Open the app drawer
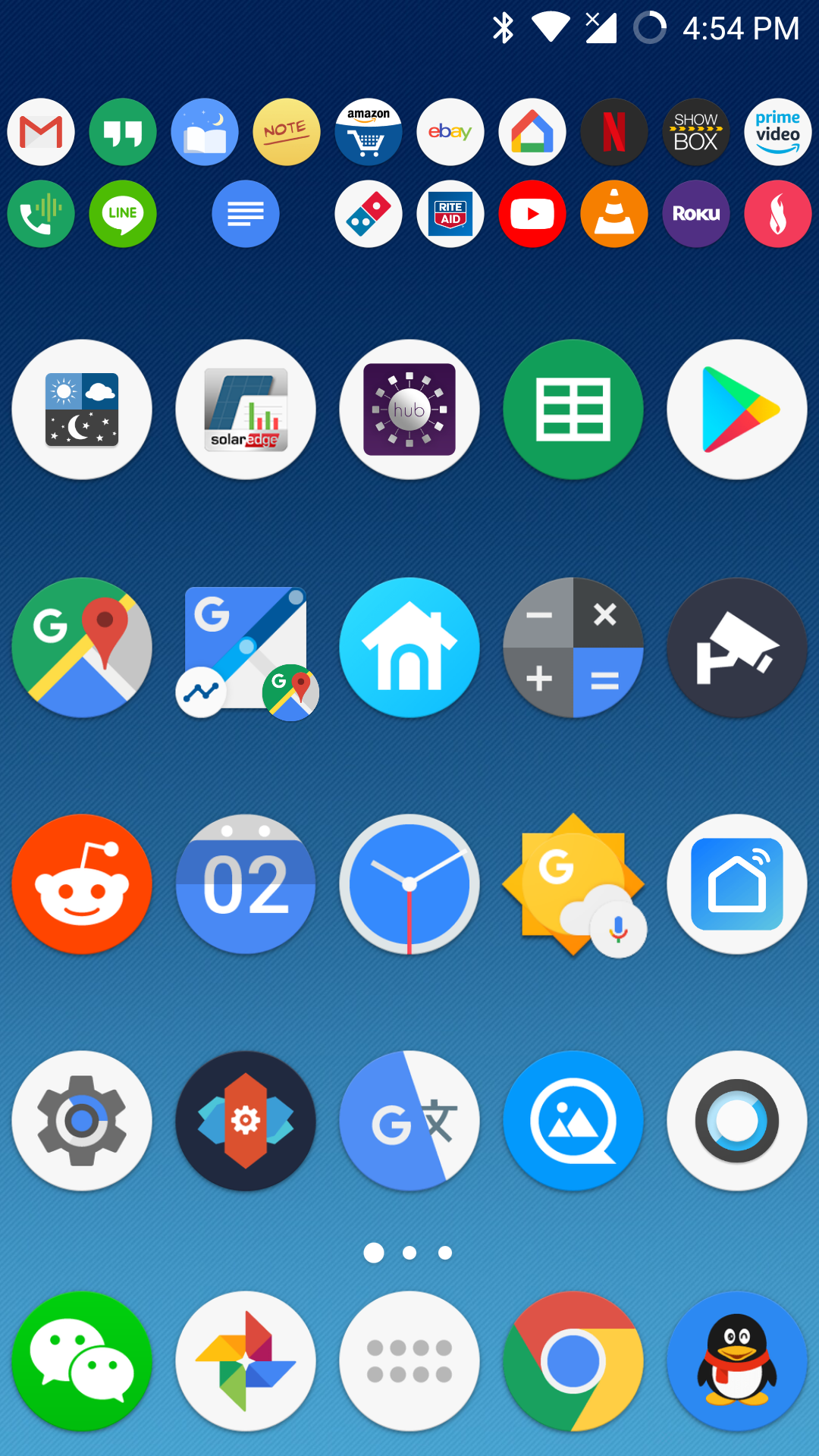This screenshot has height=1456, width=819. [409, 1362]
